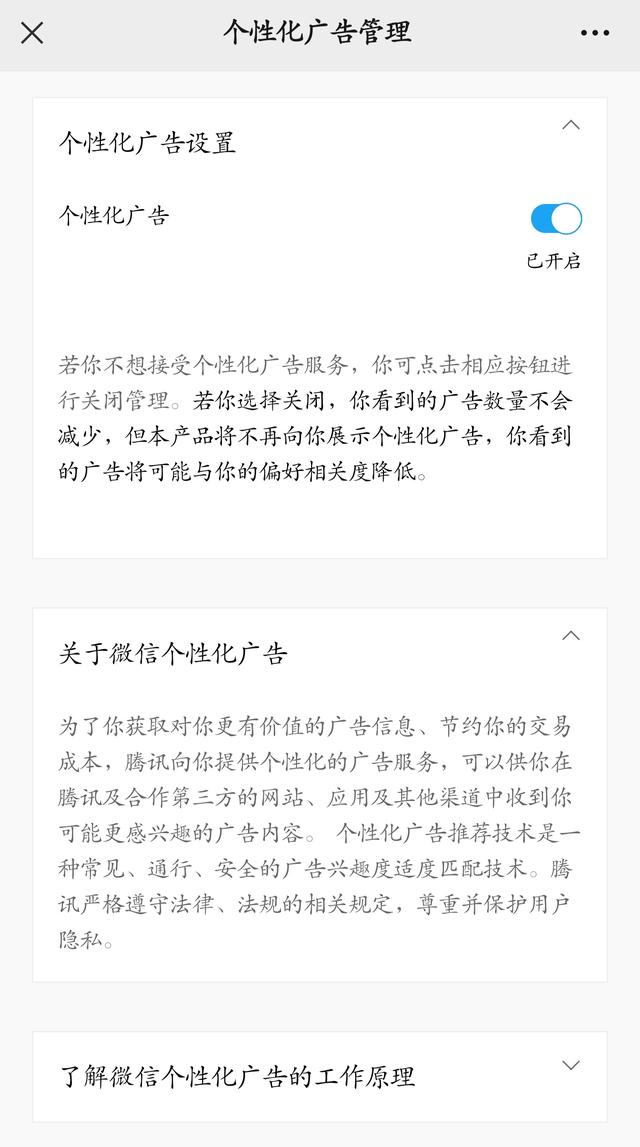Collapse the 关于微信个性化广告 section
Screen dimensions: 640x1147
571,636
